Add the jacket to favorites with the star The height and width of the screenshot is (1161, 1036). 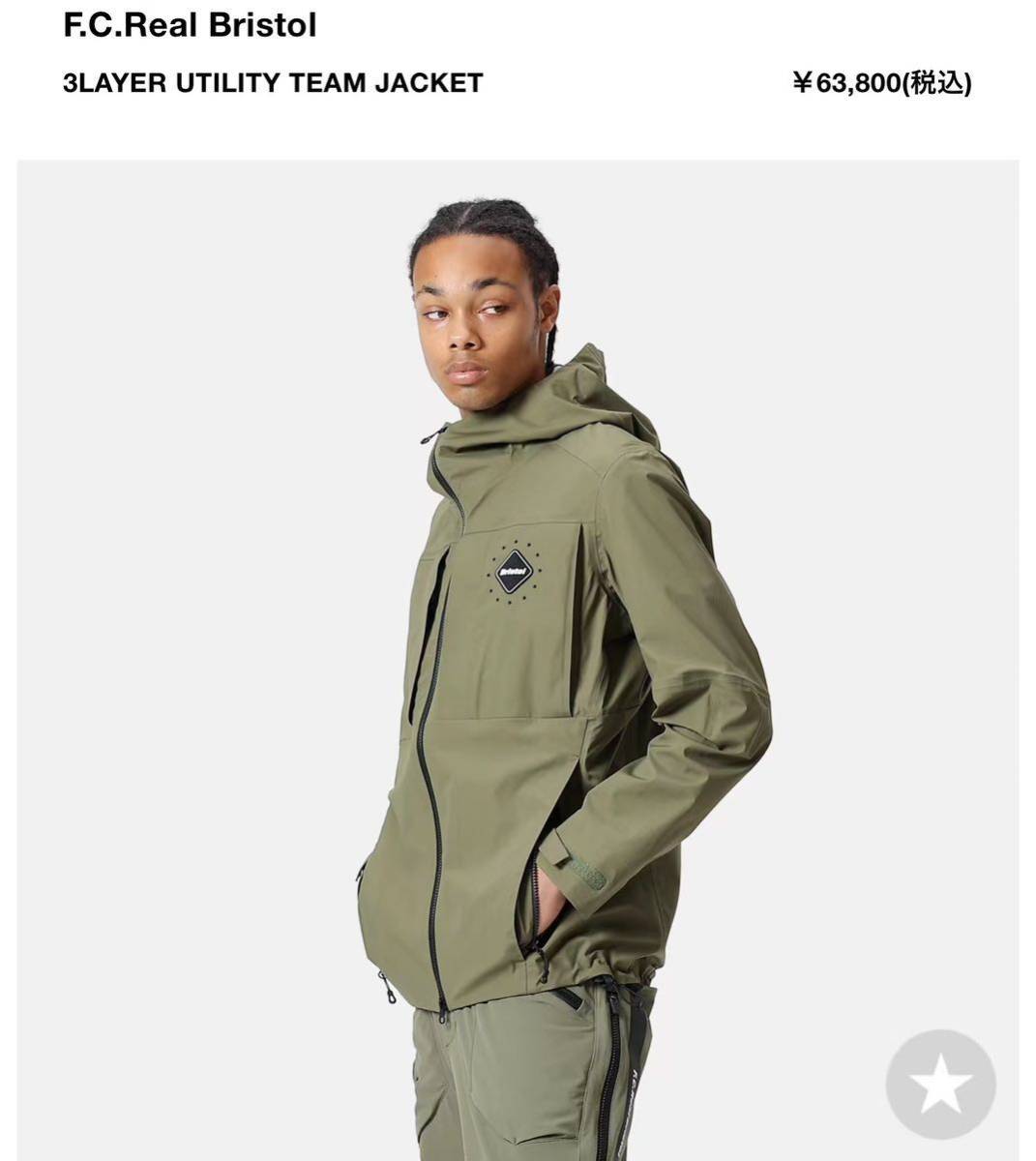(940, 1085)
